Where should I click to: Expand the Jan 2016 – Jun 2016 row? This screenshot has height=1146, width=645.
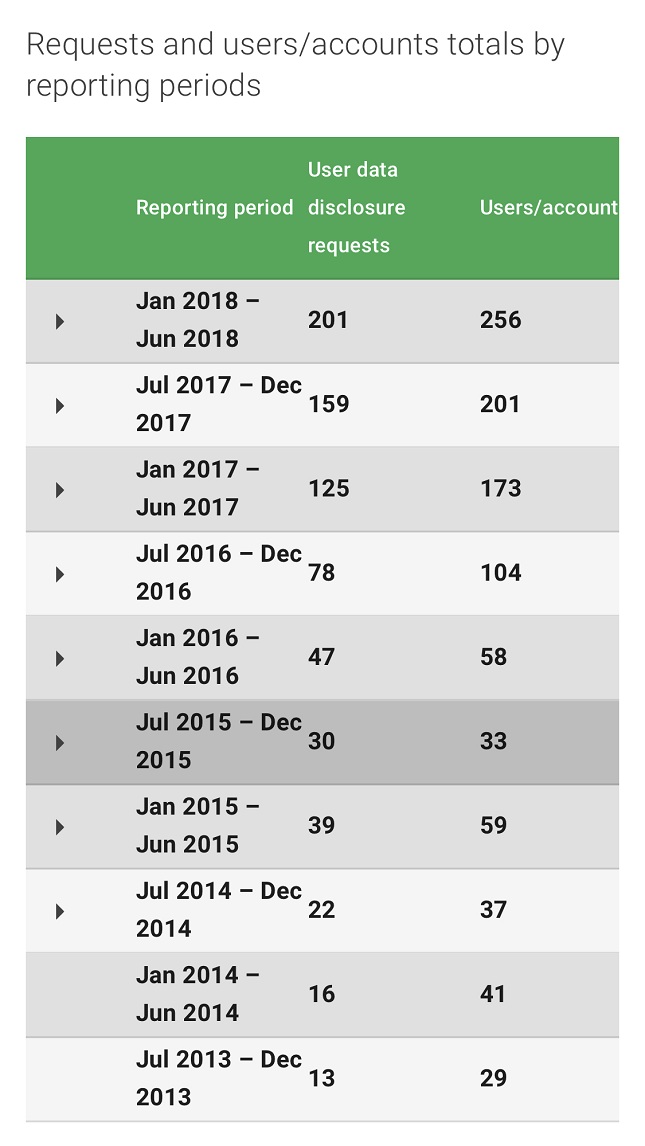coord(60,659)
